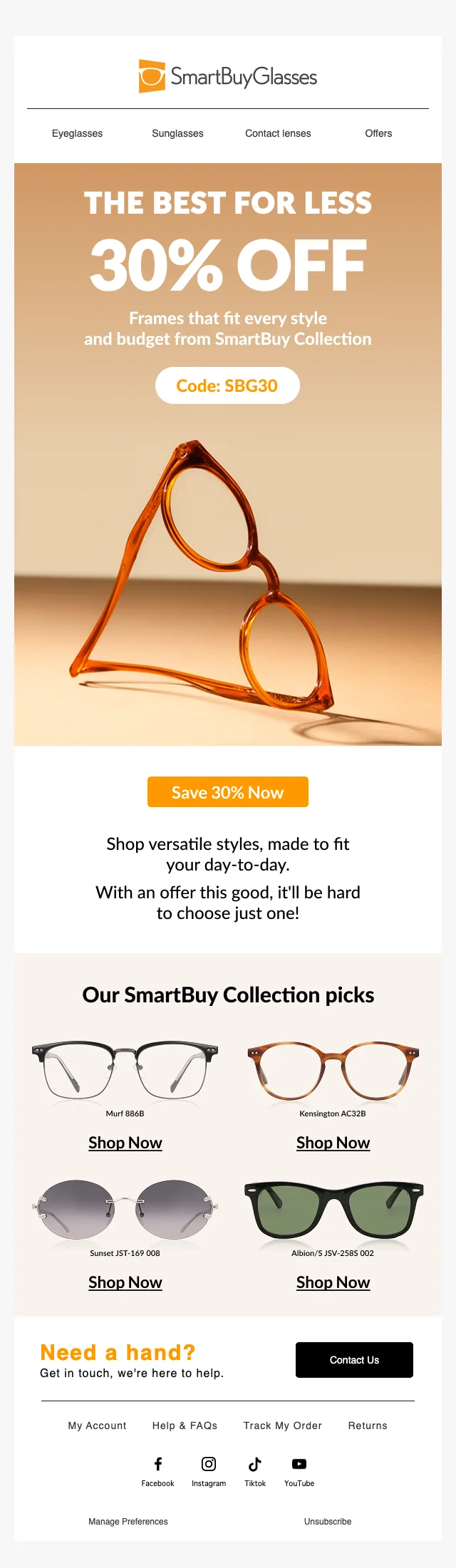Screen dimensions: 456x1568
Task: Open the Sunglasses category link
Action: point(177,133)
